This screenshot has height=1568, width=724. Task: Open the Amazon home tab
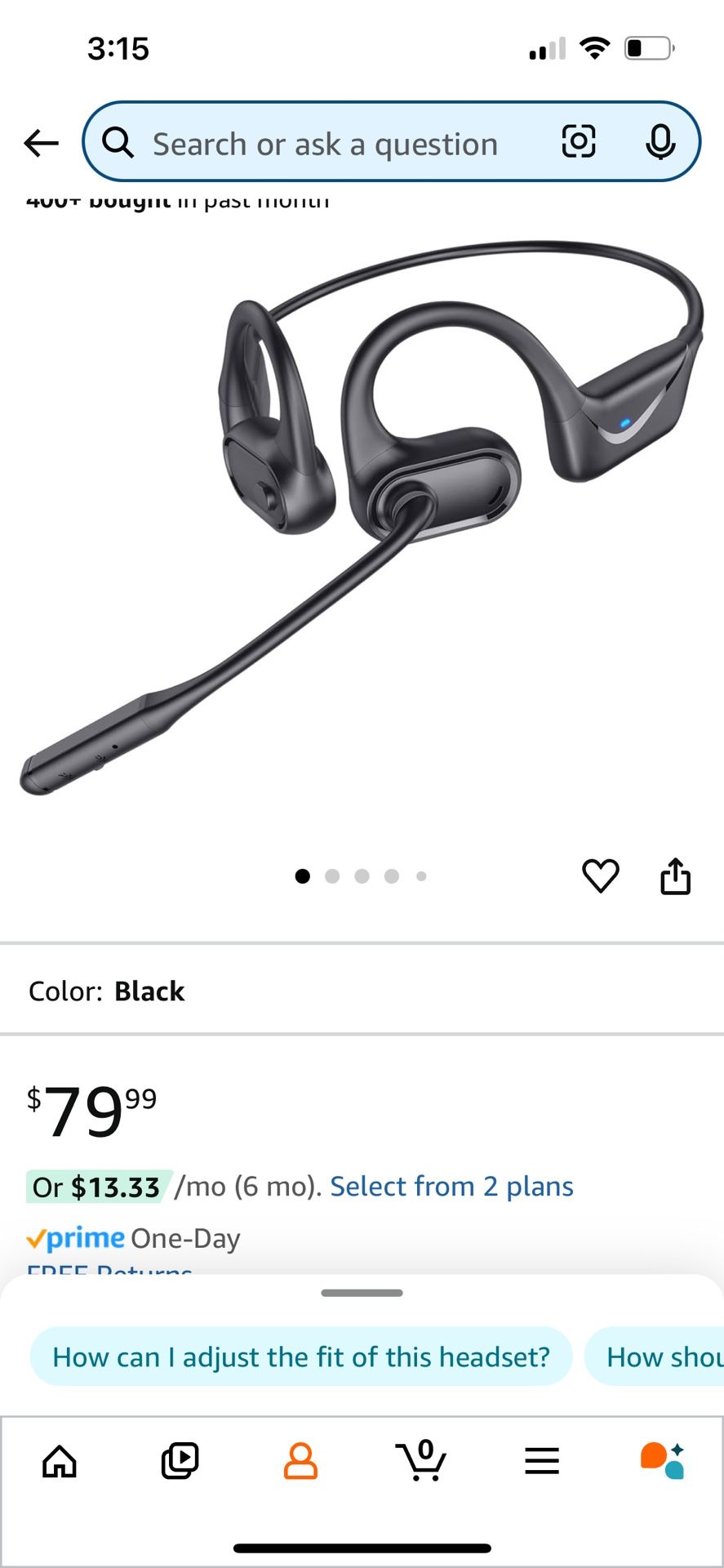point(60,1462)
